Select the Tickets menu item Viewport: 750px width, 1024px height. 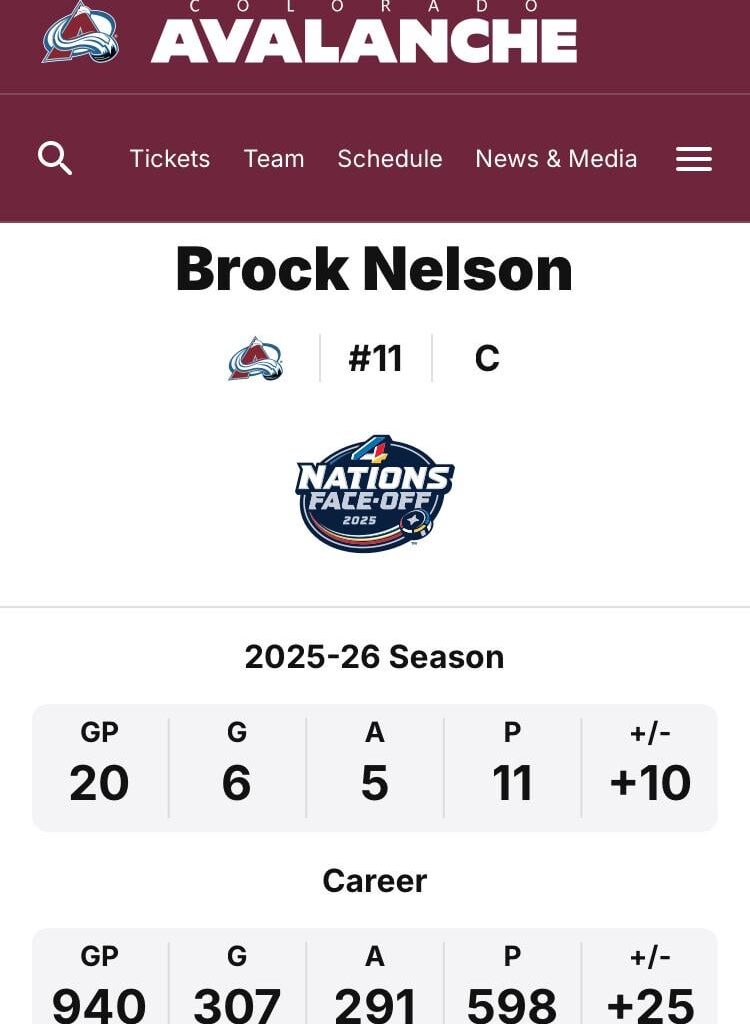click(169, 159)
